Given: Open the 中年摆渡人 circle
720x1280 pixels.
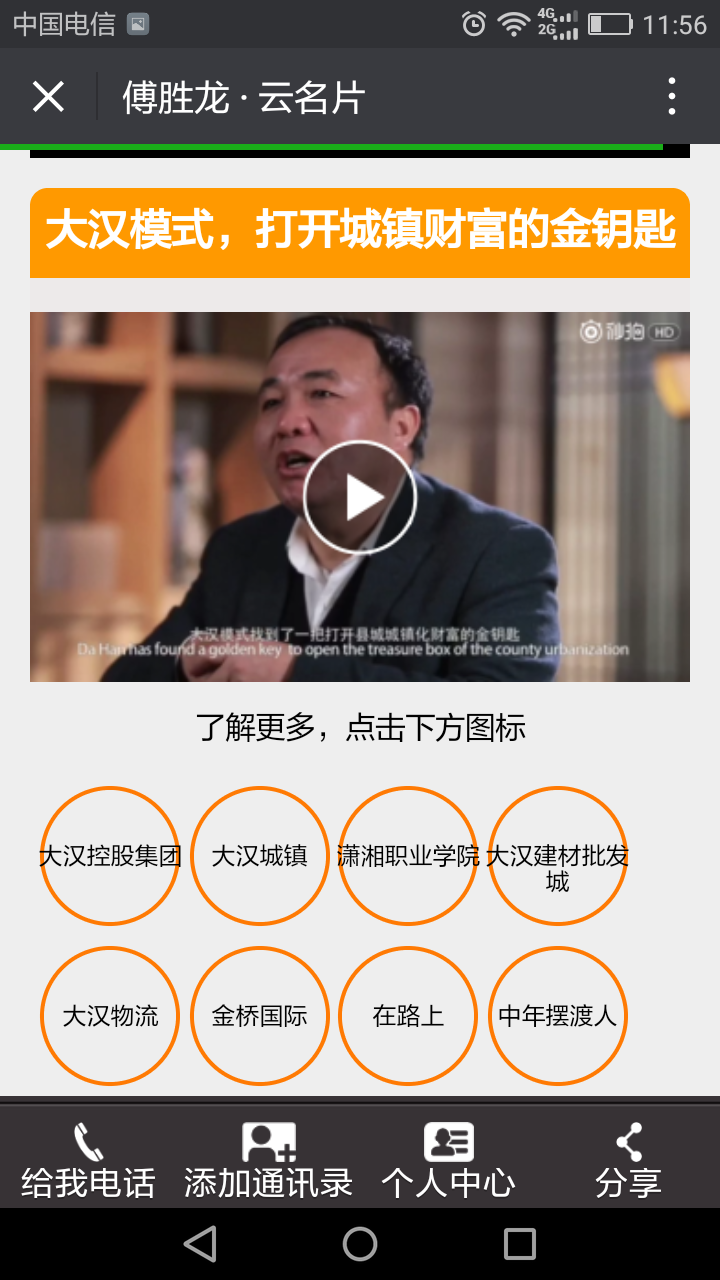Looking at the screenshot, I should tap(558, 1016).
